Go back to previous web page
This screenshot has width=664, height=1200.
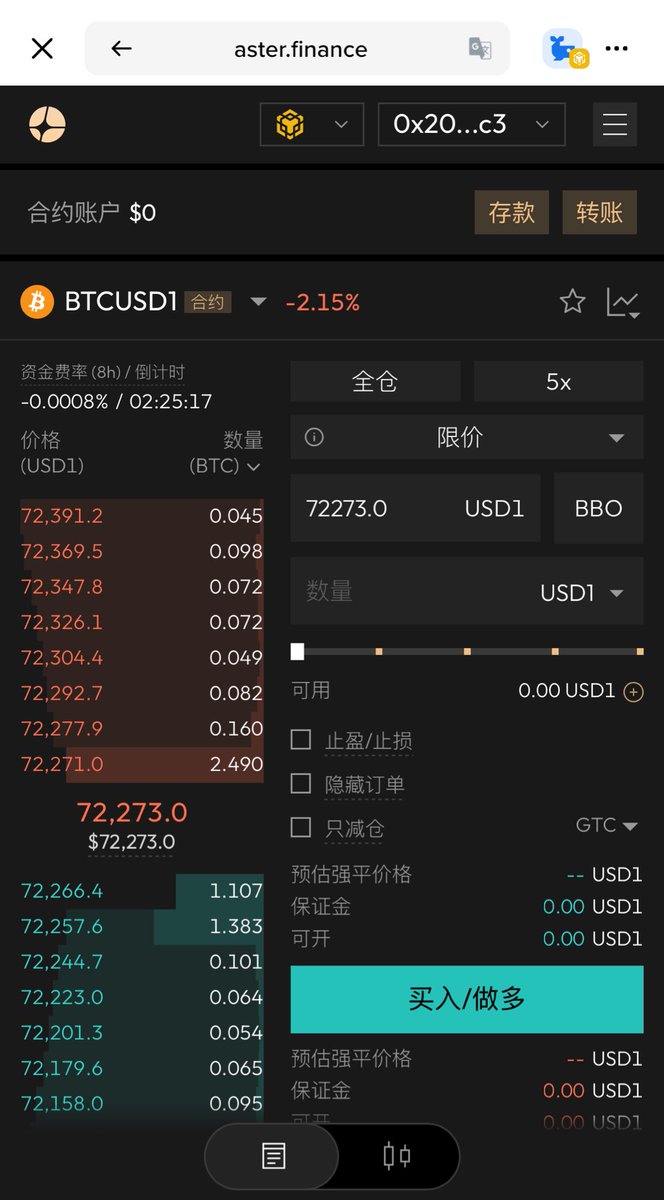(x=121, y=48)
